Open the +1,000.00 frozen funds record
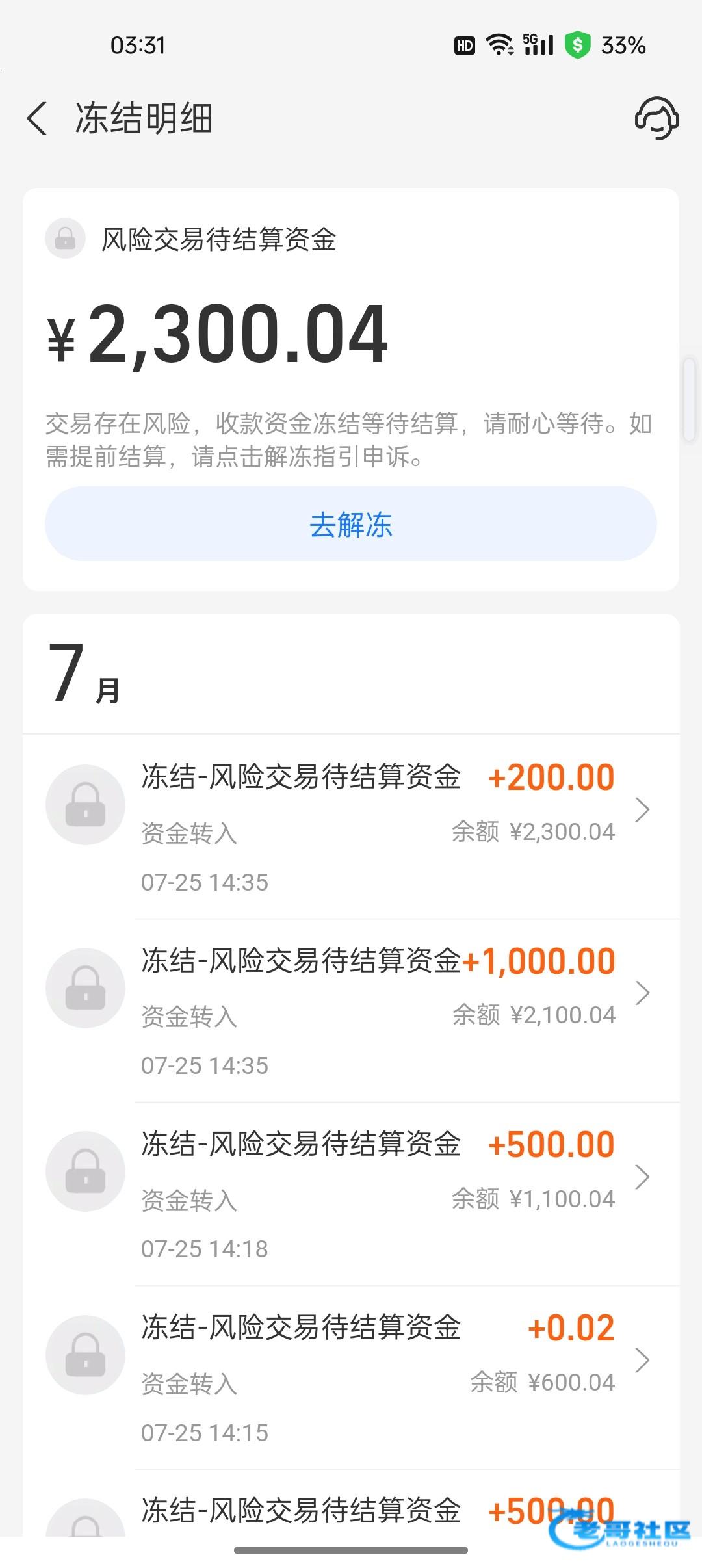This screenshot has height=1568, width=702. click(x=351, y=1011)
